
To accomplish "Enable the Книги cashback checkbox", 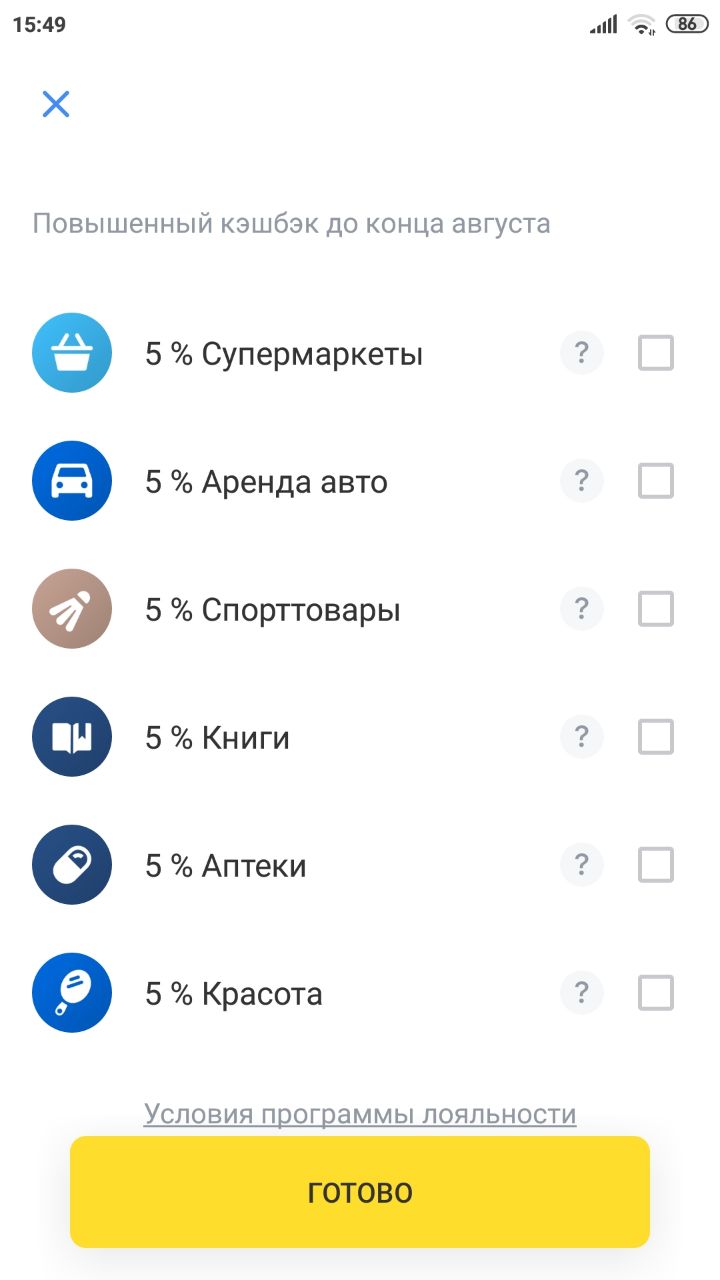I will point(656,737).
